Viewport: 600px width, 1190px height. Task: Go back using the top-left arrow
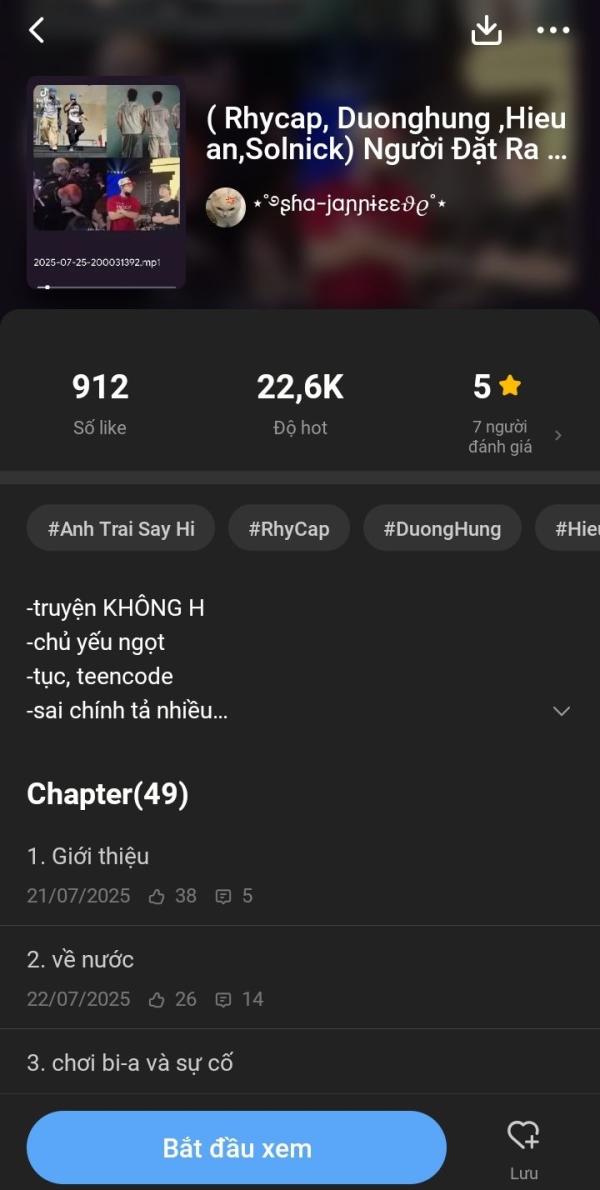(36, 30)
